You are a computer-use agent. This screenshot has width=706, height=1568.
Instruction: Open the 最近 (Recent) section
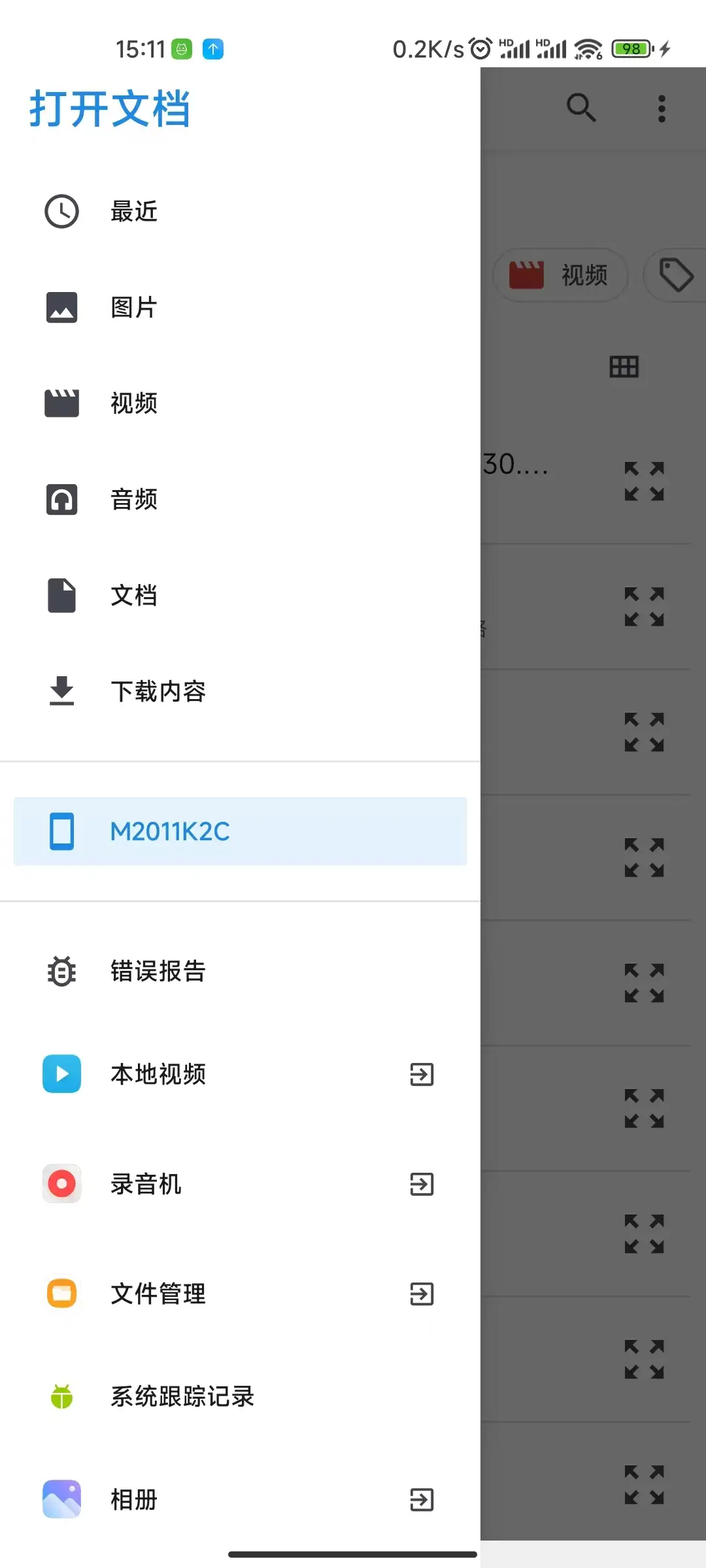click(x=134, y=212)
